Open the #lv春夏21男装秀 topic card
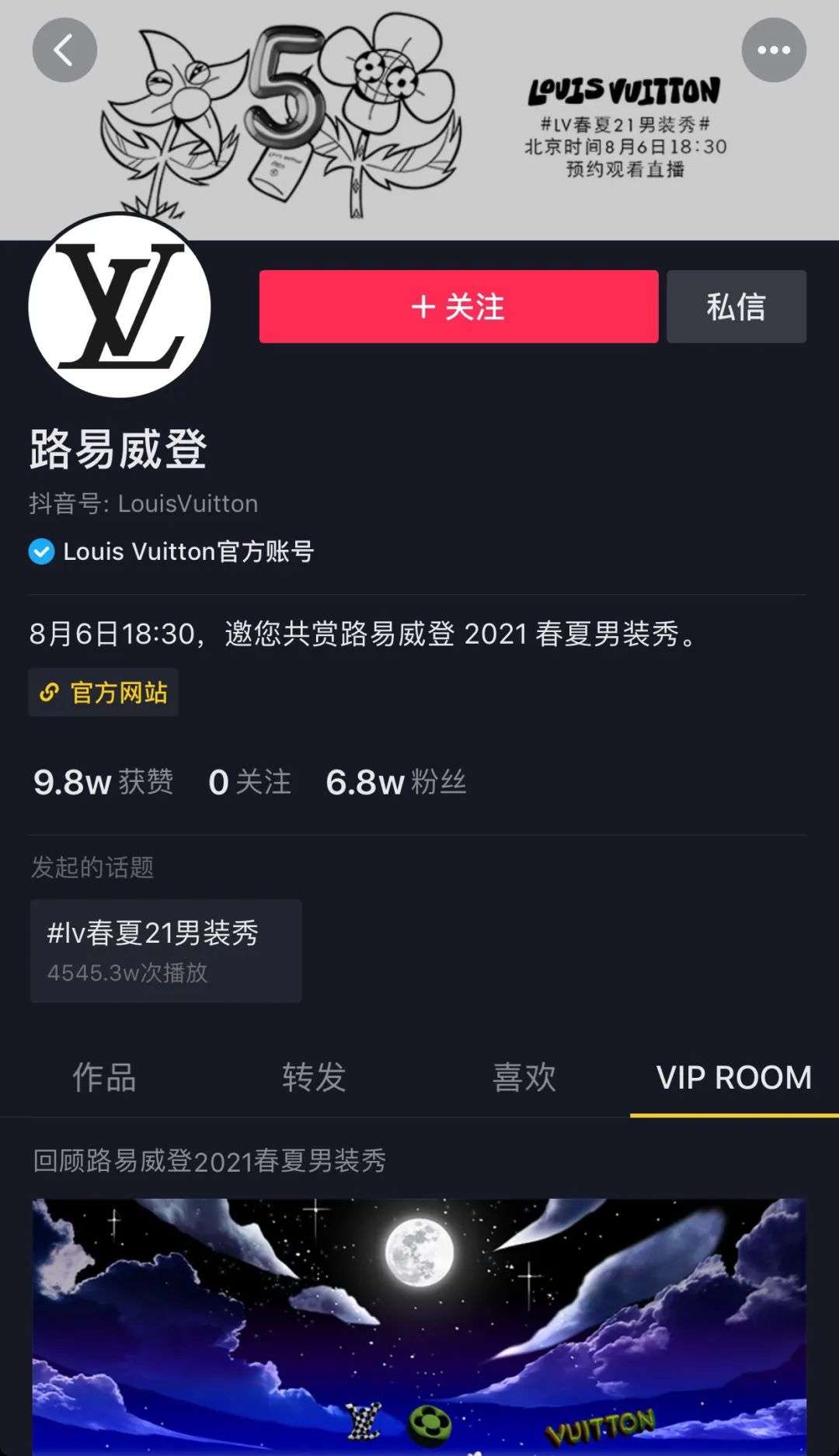The height and width of the screenshot is (1456, 839). [165, 950]
